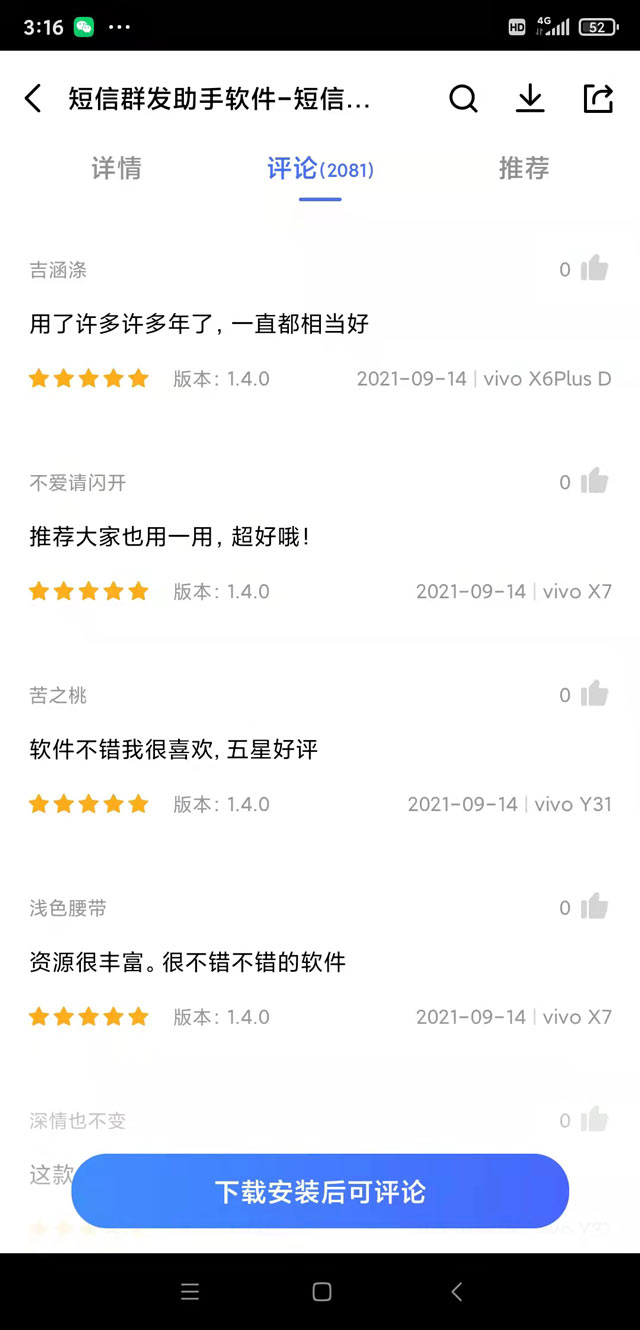Image resolution: width=640 pixels, height=1330 pixels.
Task: Go back using the top-left arrow
Action: [x=33, y=99]
